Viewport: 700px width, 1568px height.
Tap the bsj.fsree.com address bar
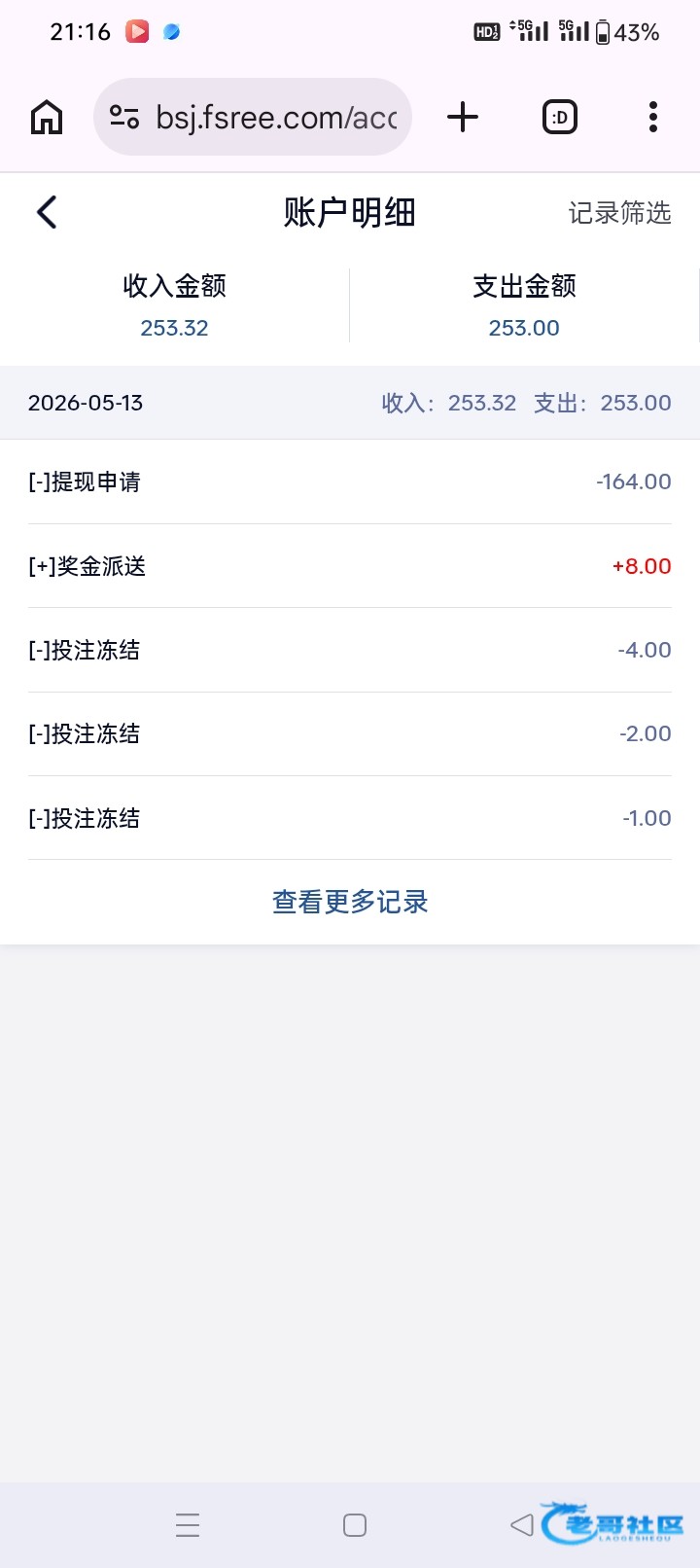[253, 117]
